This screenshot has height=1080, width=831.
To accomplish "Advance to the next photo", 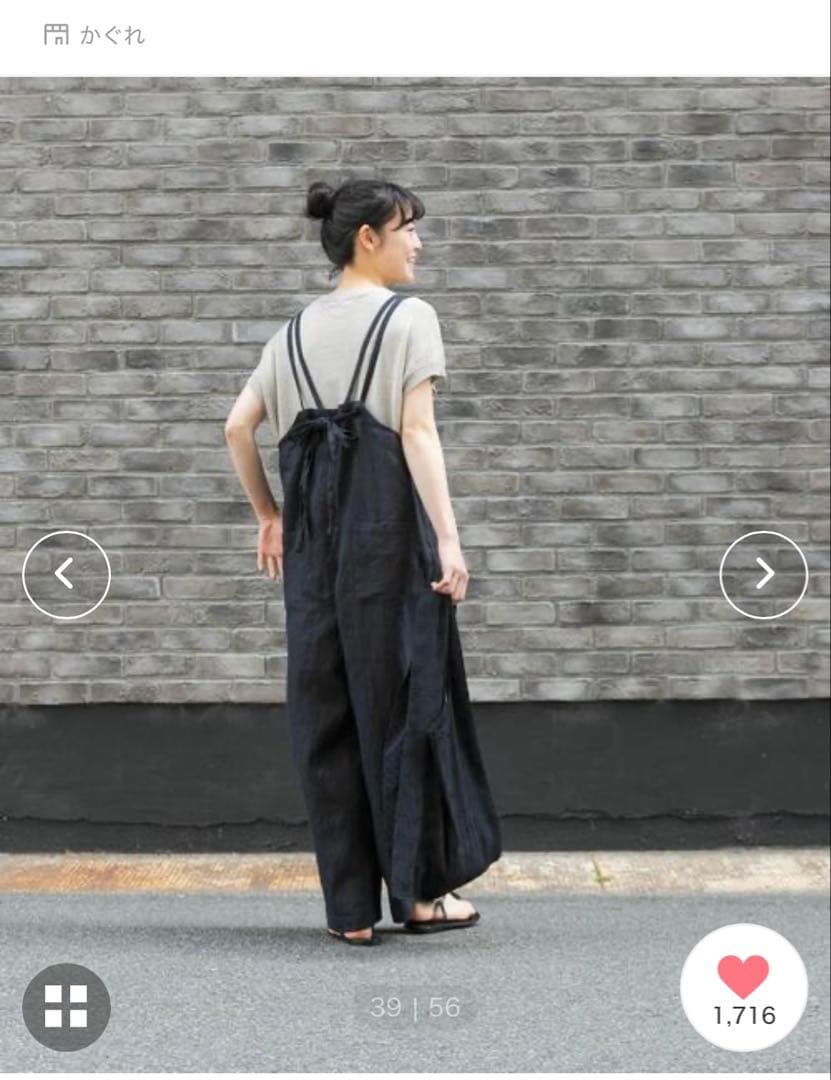I will [763, 574].
